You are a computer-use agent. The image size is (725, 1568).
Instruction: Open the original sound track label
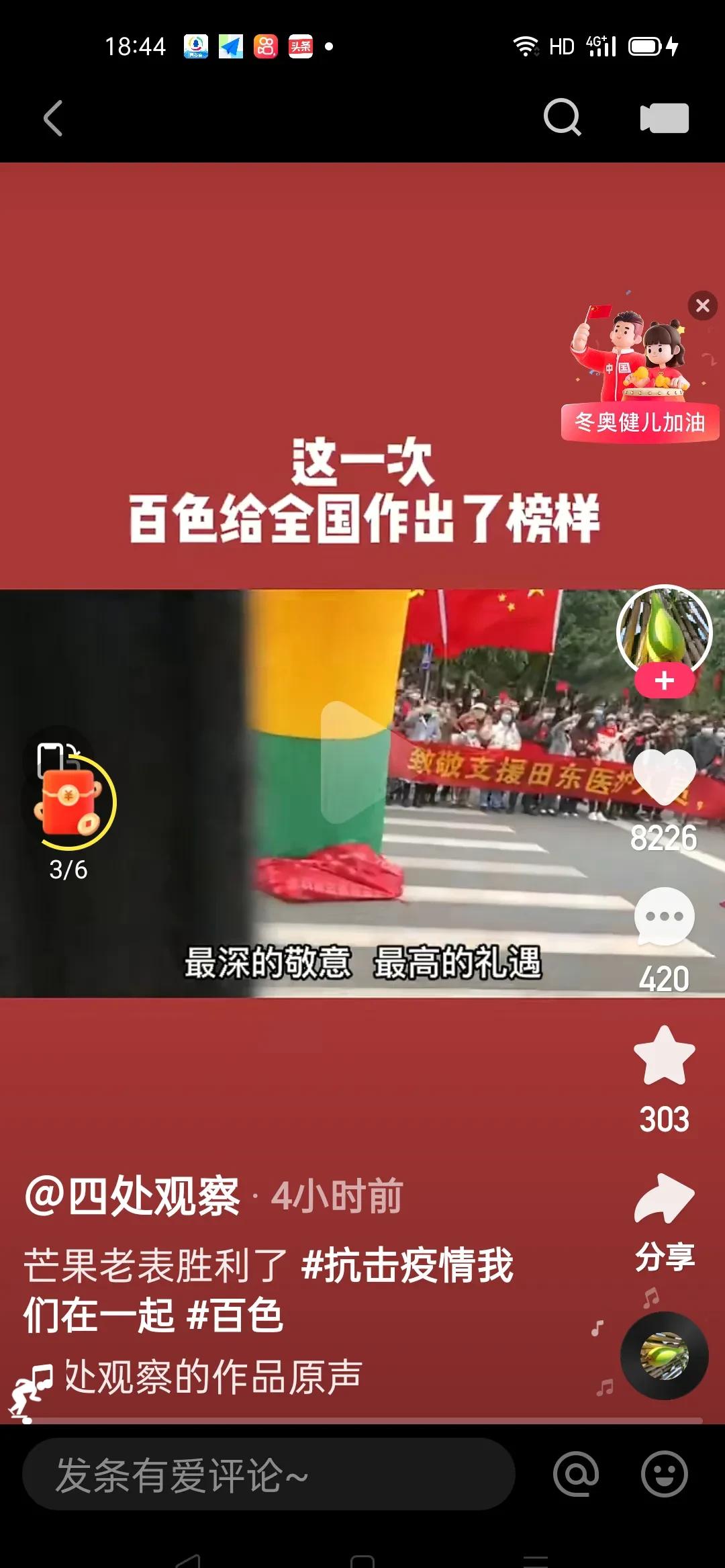[212, 1377]
